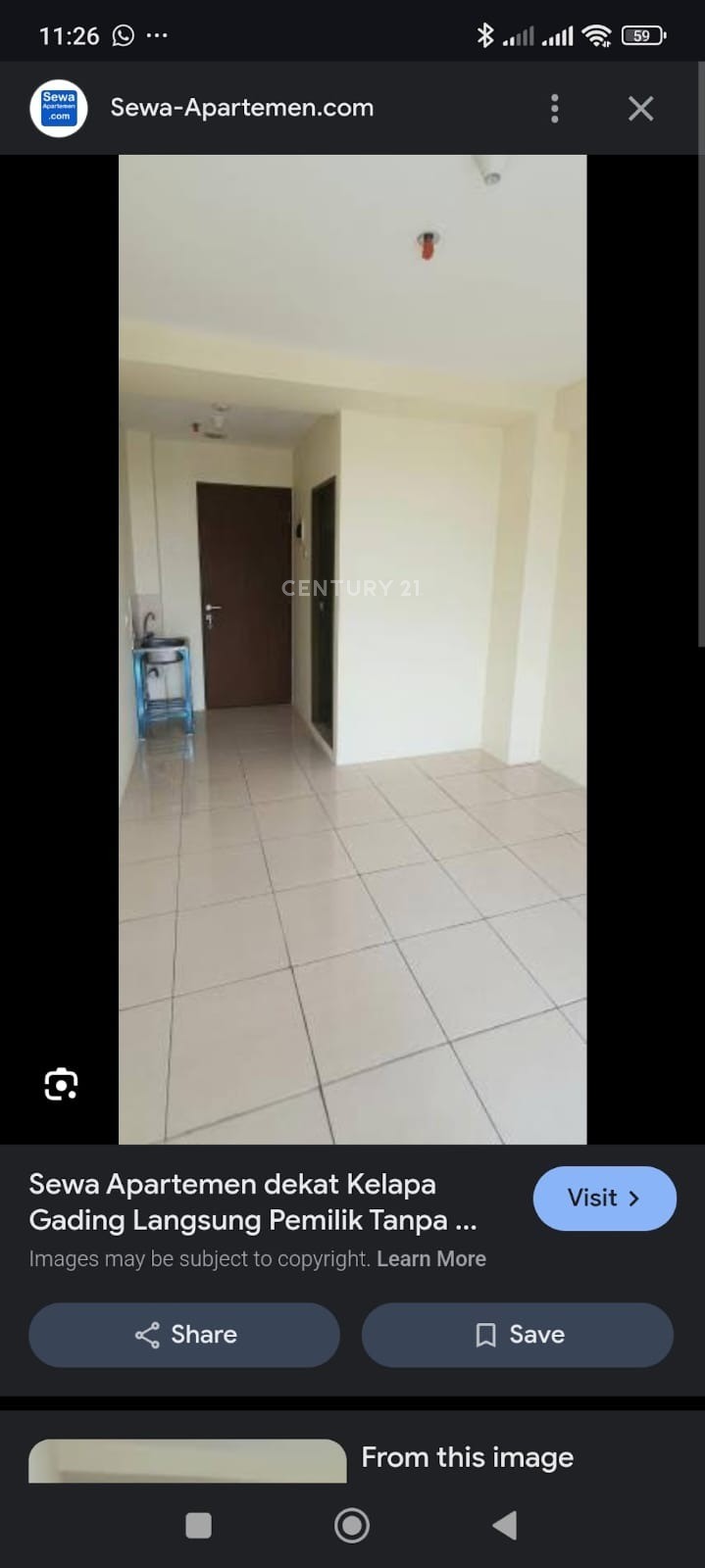Save this image to collections
This screenshot has width=705, height=1568.
(x=517, y=1334)
